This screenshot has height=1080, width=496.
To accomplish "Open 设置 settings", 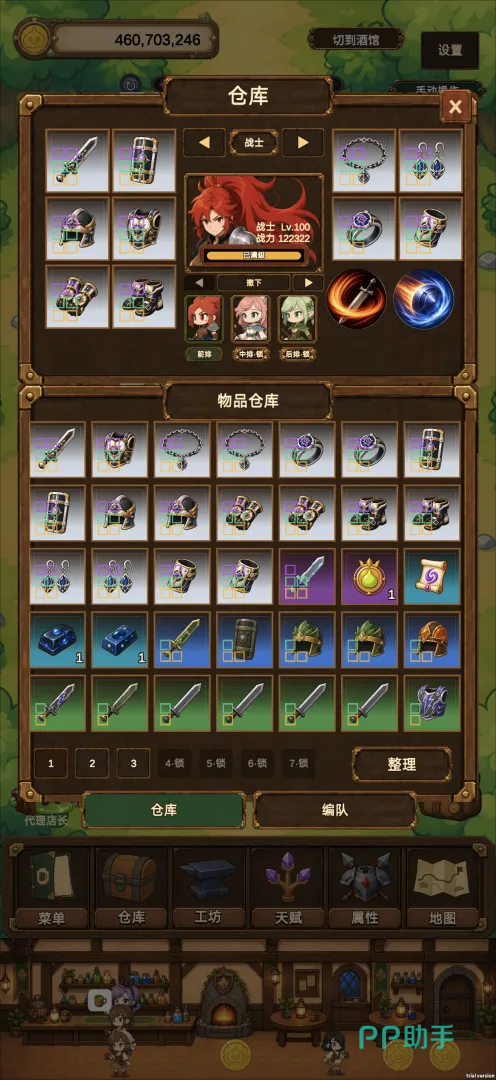I will [450, 50].
